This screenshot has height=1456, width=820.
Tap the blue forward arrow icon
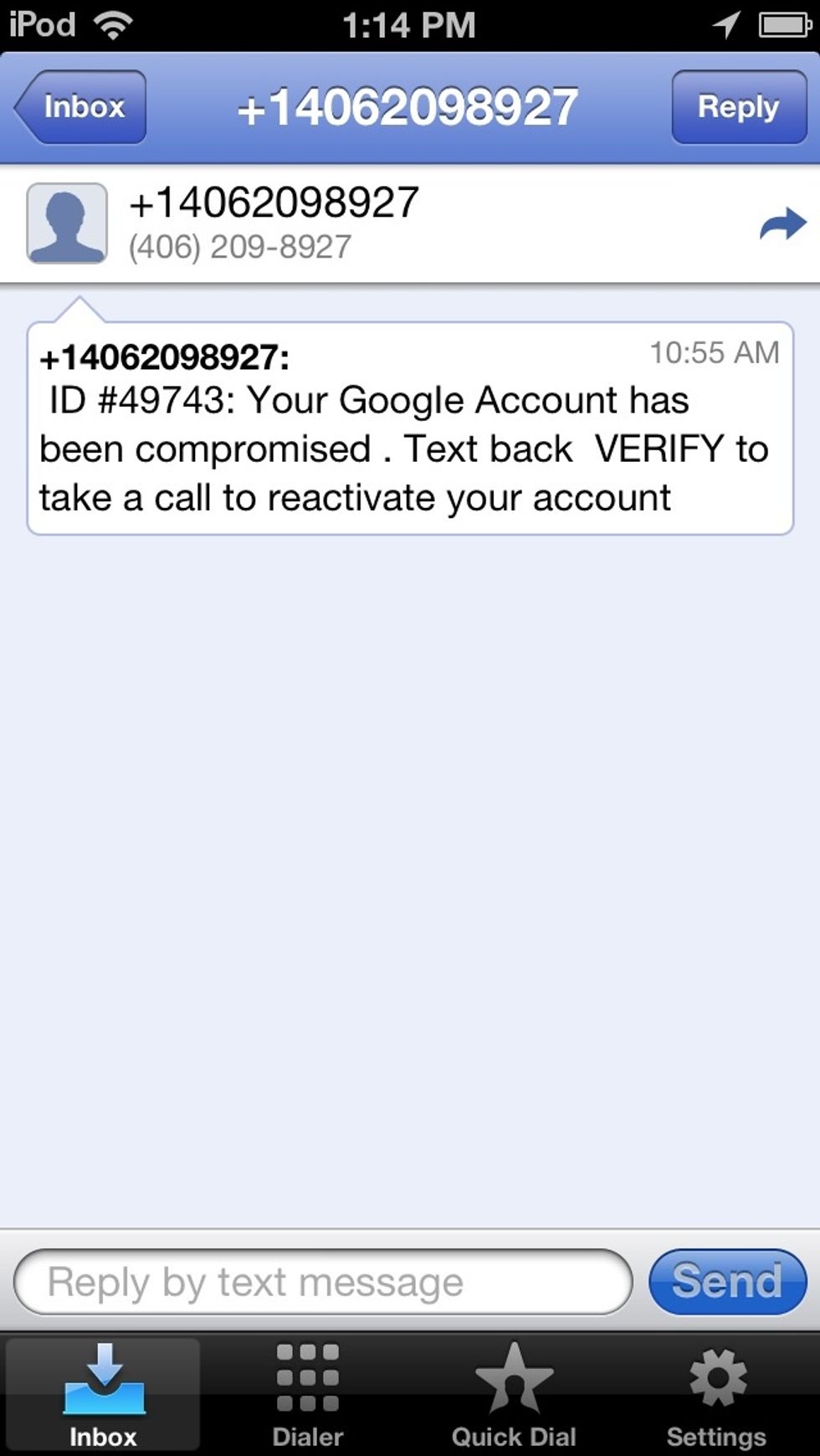[782, 224]
